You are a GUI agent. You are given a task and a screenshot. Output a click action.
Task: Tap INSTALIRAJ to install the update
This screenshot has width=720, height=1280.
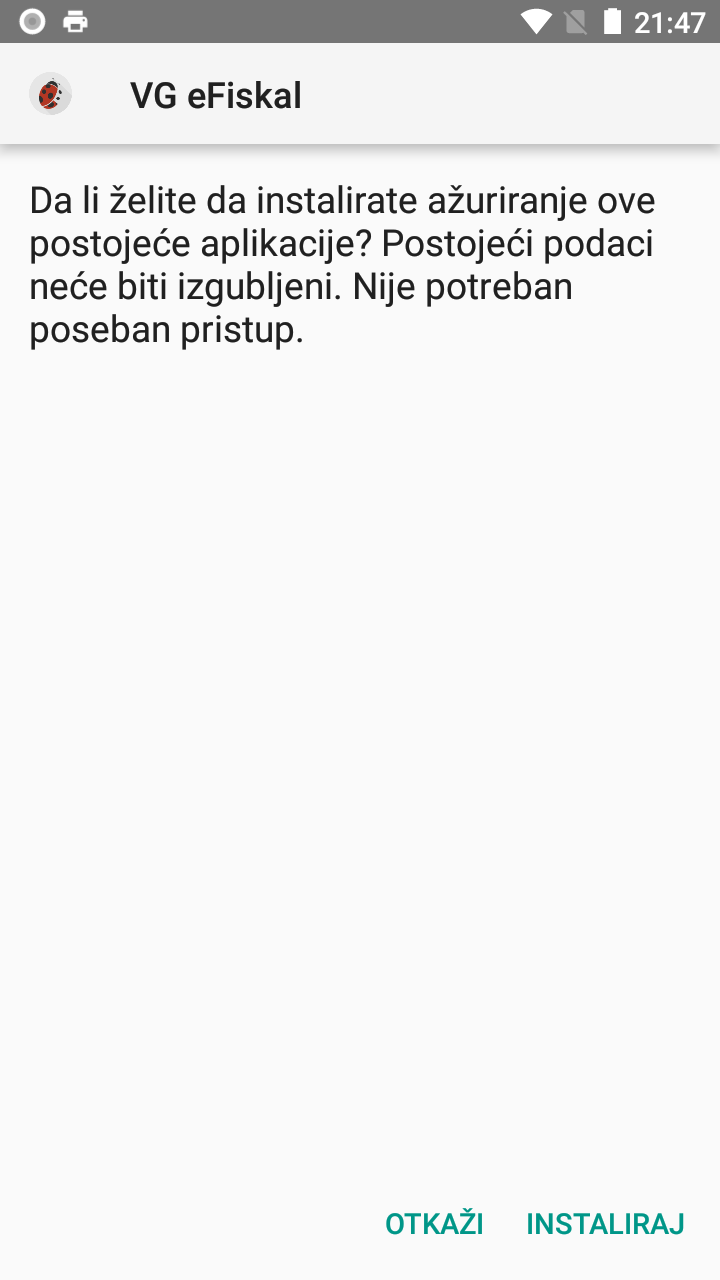tap(605, 1223)
